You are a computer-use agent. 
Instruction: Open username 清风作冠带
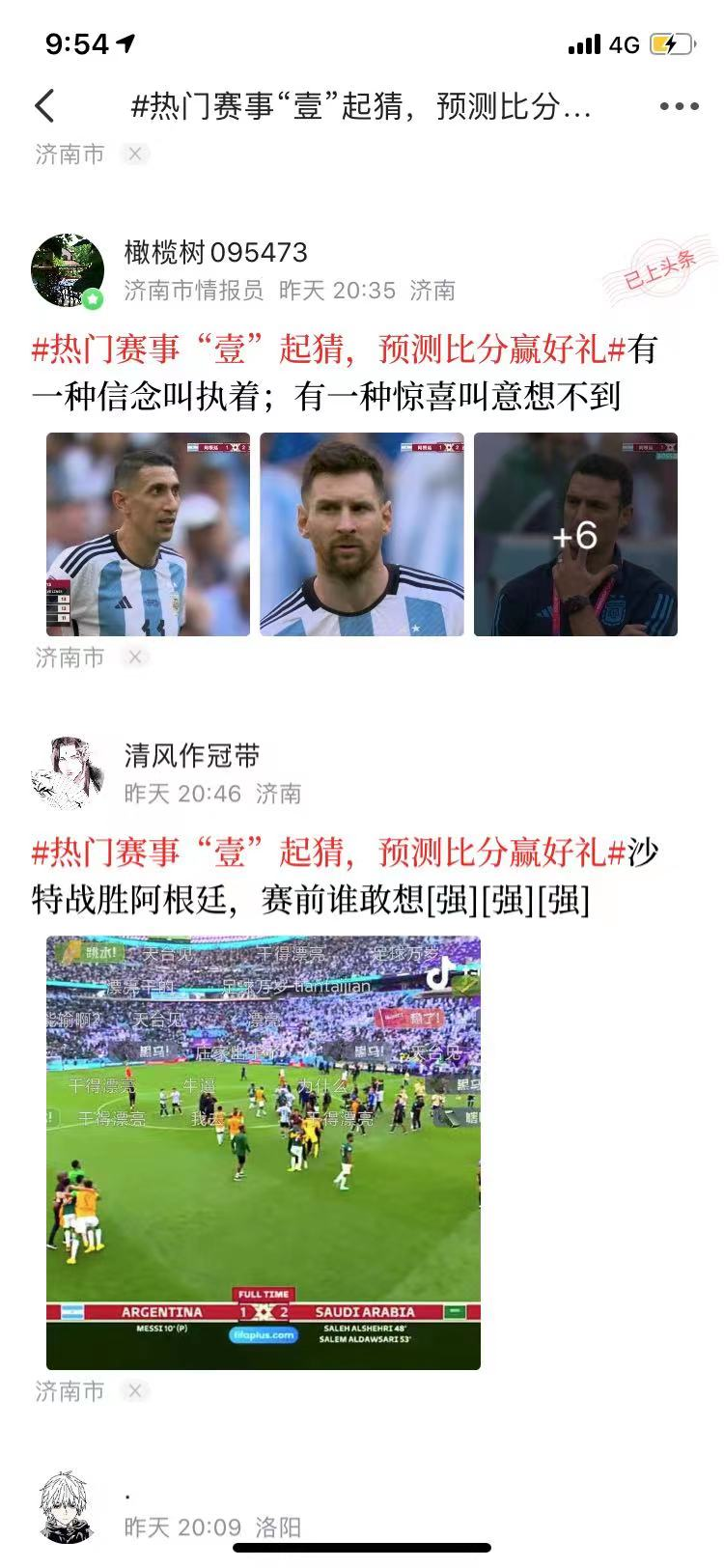click(192, 756)
